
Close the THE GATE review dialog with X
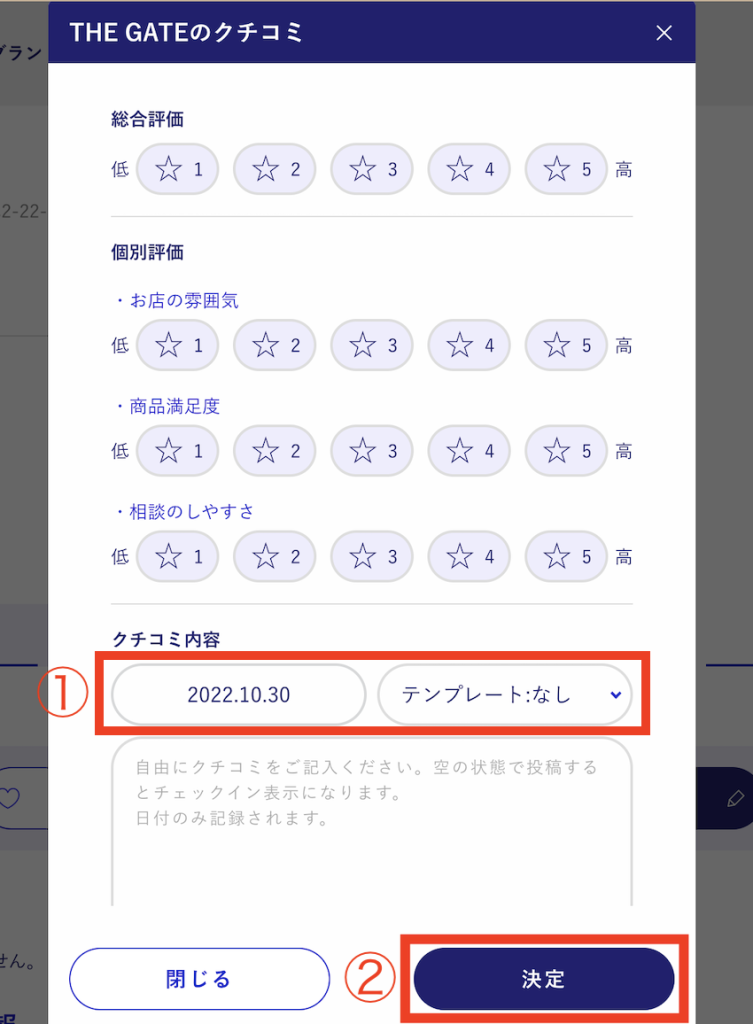click(664, 33)
